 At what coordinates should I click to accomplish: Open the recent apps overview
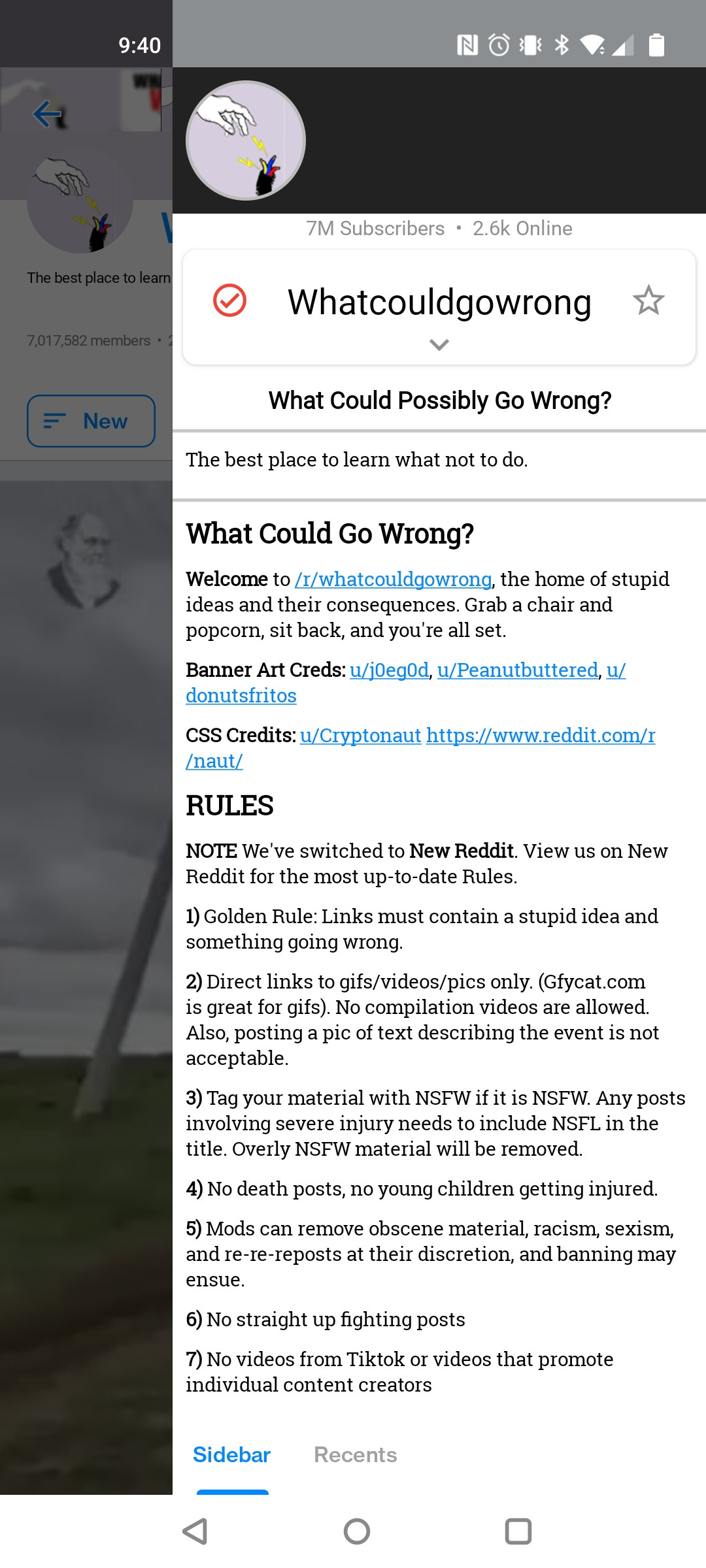point(518,1531)
